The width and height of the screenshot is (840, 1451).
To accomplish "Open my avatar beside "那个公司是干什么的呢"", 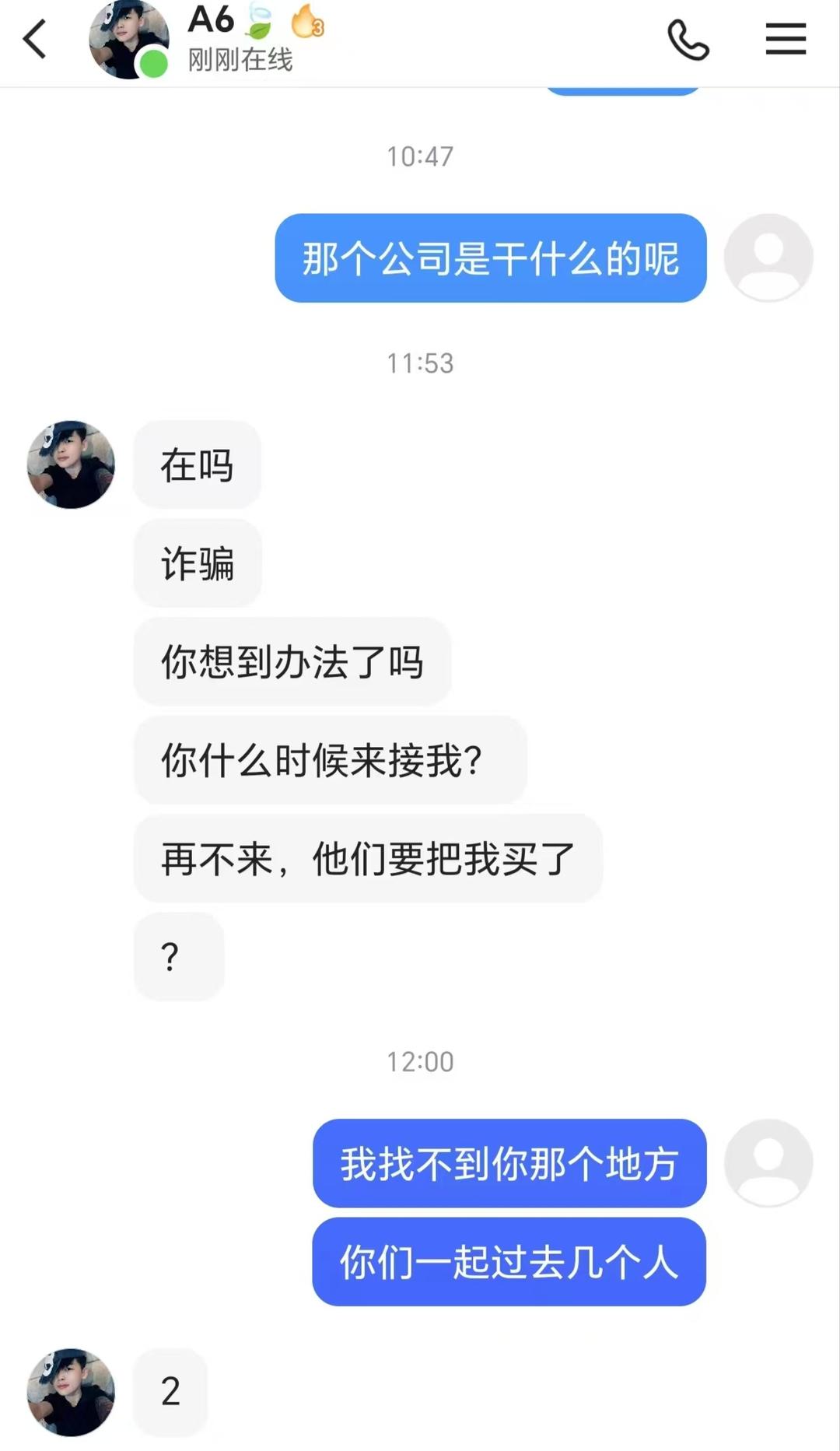I will click(768, 258).
